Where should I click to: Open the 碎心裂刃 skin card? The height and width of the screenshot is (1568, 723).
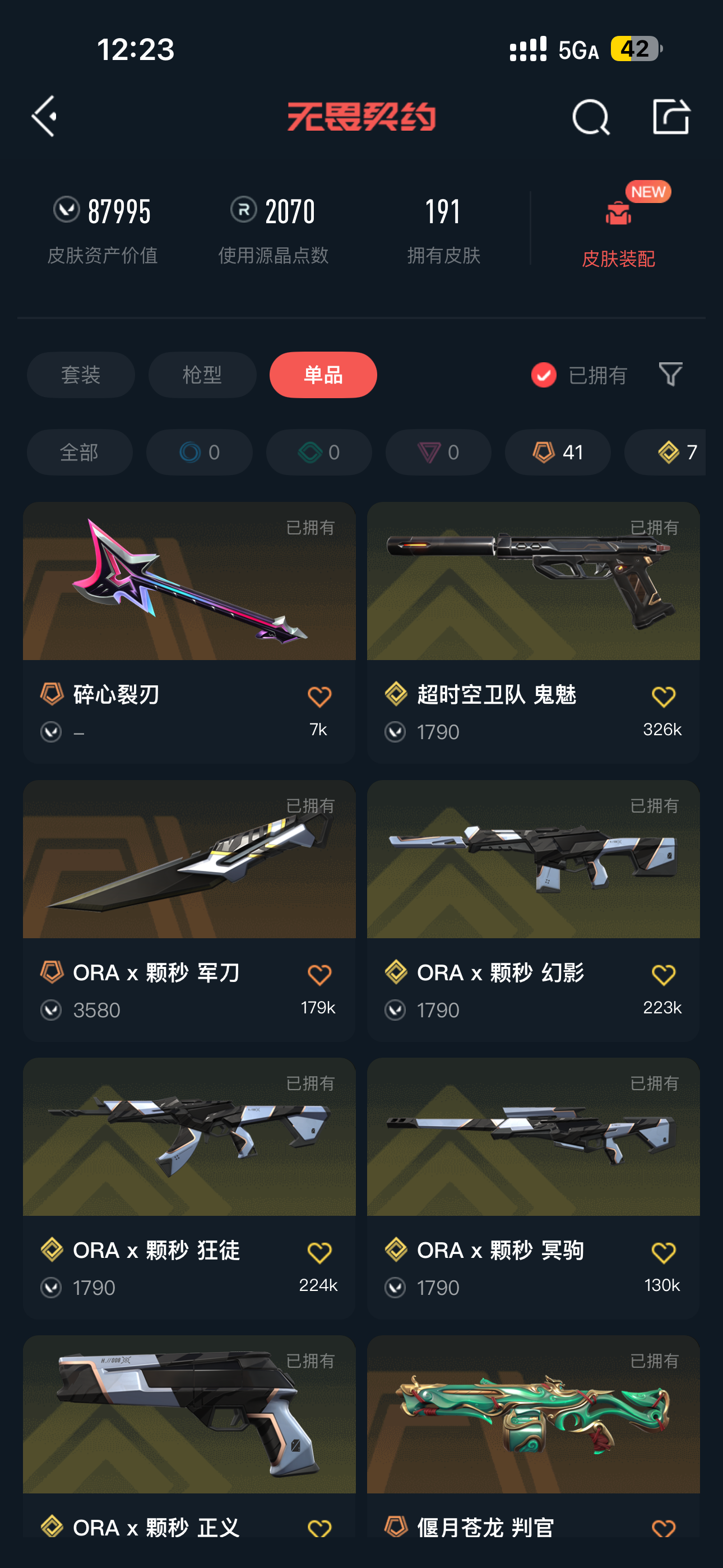point(189,608)
